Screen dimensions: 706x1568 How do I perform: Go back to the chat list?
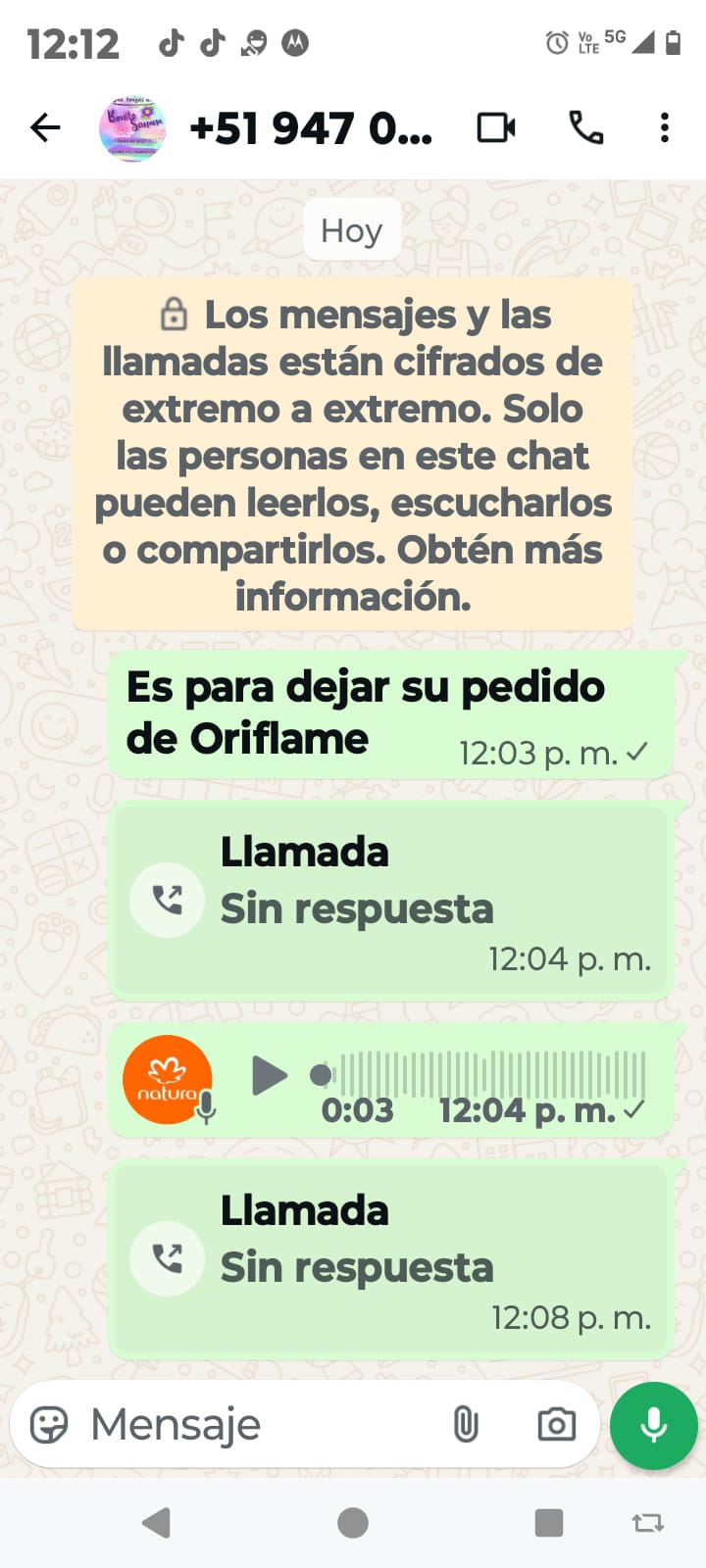pyautogui.click(x=45, y=127)
